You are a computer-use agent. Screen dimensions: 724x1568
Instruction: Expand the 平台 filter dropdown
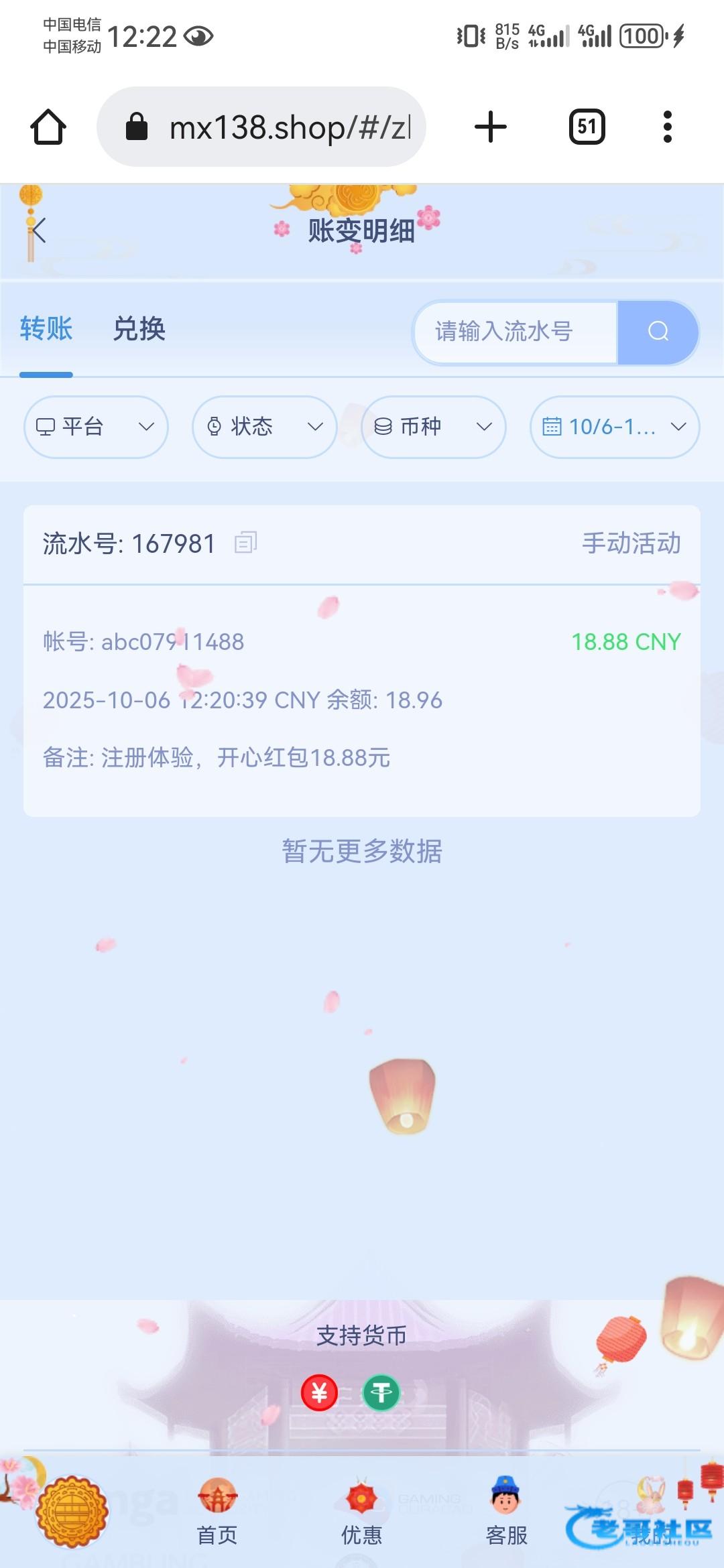tap(96, 427)
